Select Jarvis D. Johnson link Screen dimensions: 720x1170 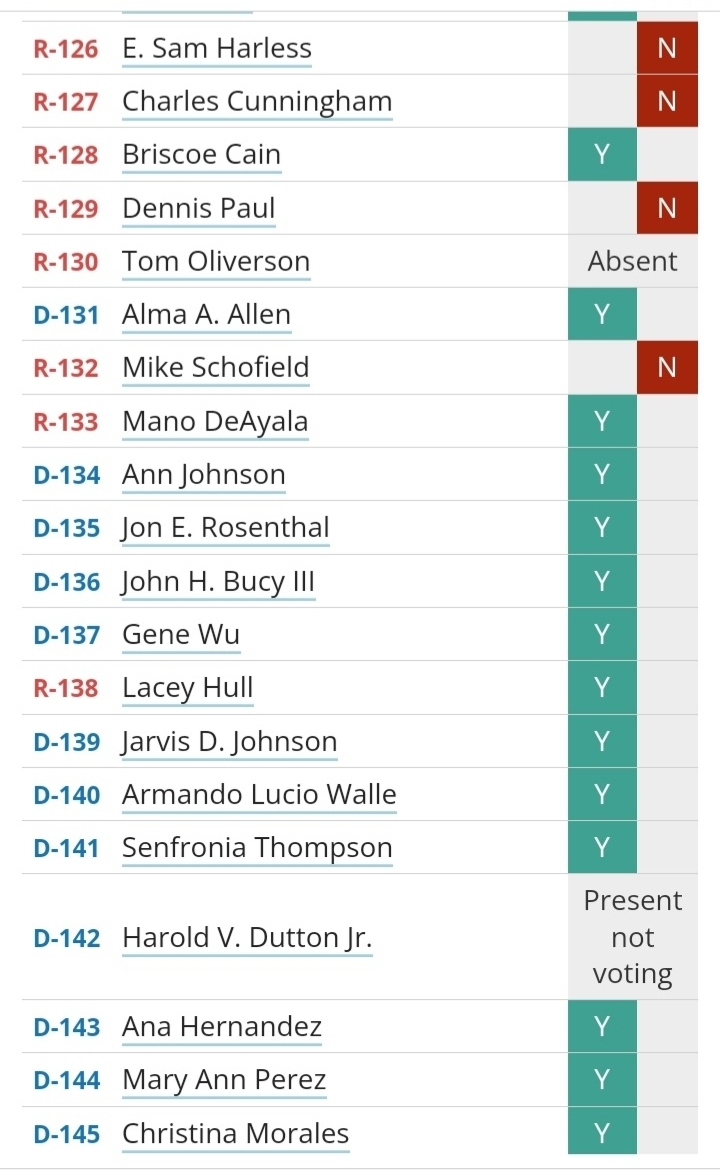[230, 741]
